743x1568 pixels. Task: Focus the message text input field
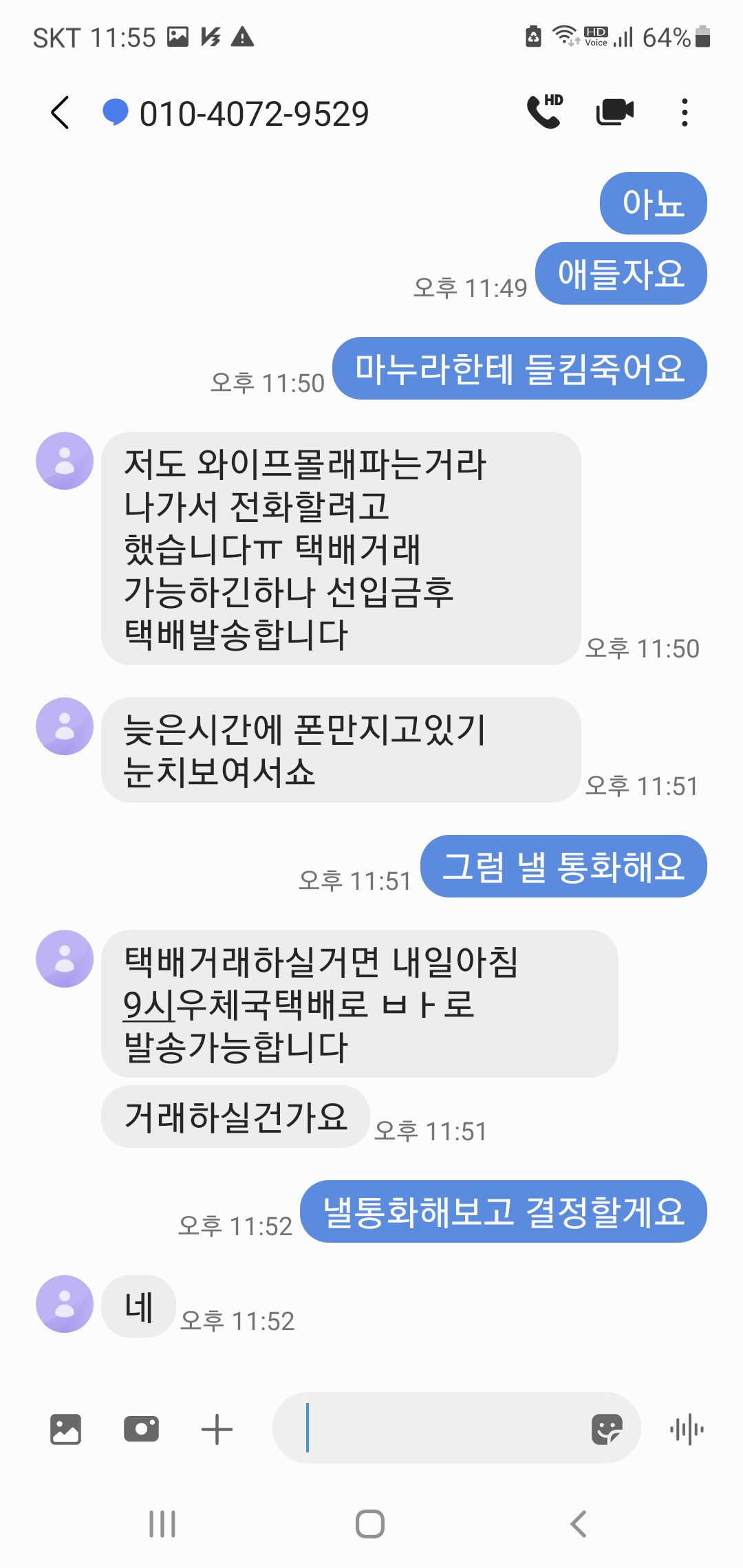[x=440, y=1428]
